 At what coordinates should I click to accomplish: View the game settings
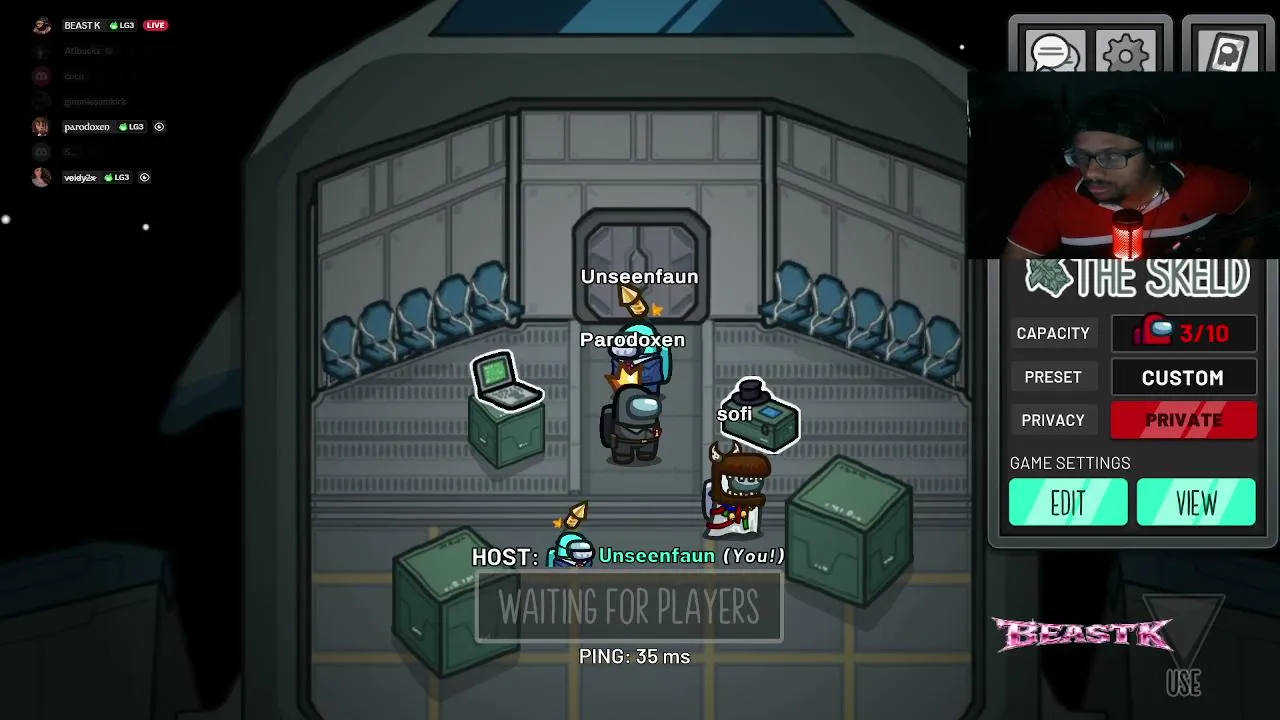click(x=1196, y=503)
